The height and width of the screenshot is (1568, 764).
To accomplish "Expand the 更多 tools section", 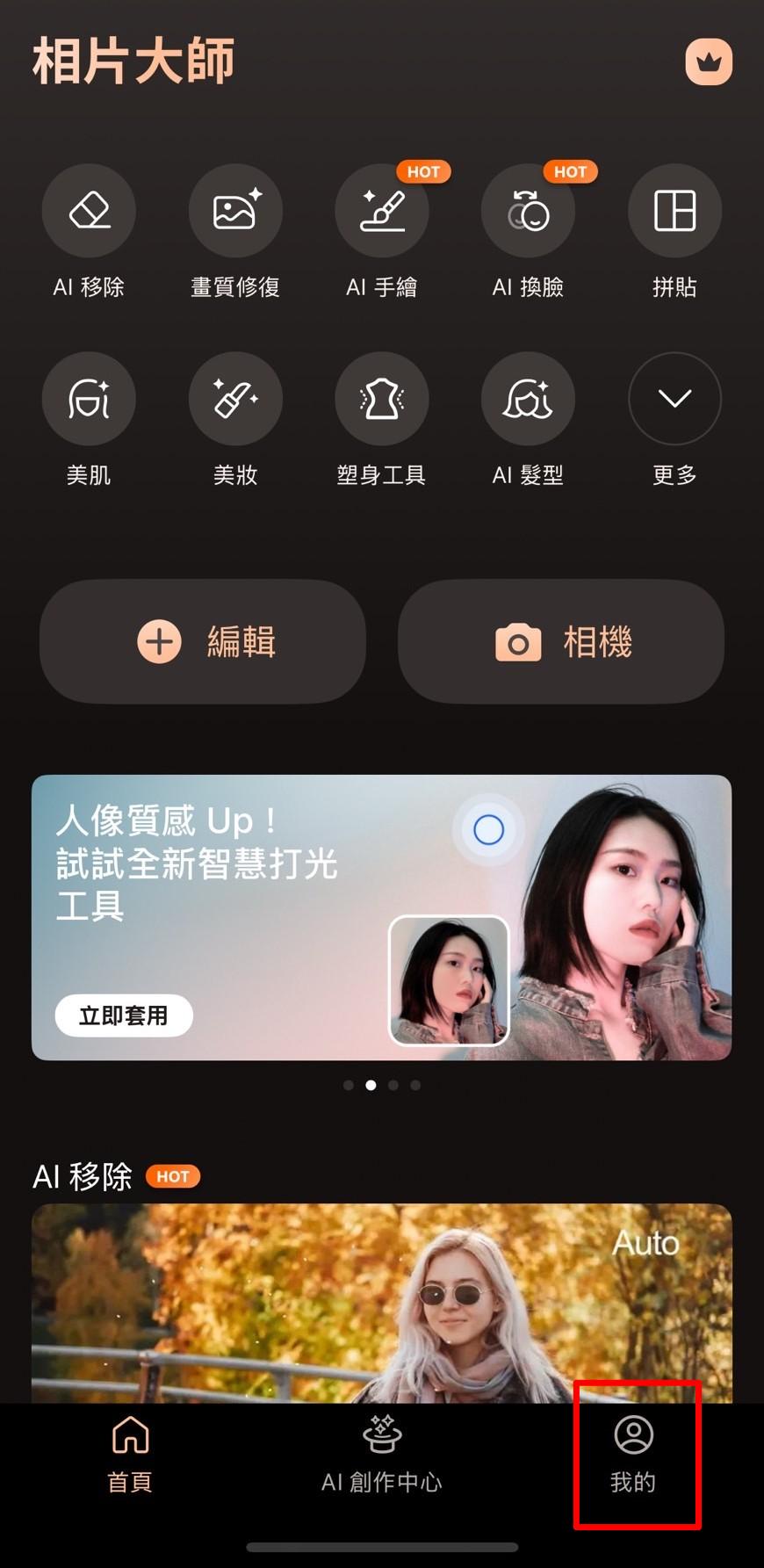I will pos(674,398).
